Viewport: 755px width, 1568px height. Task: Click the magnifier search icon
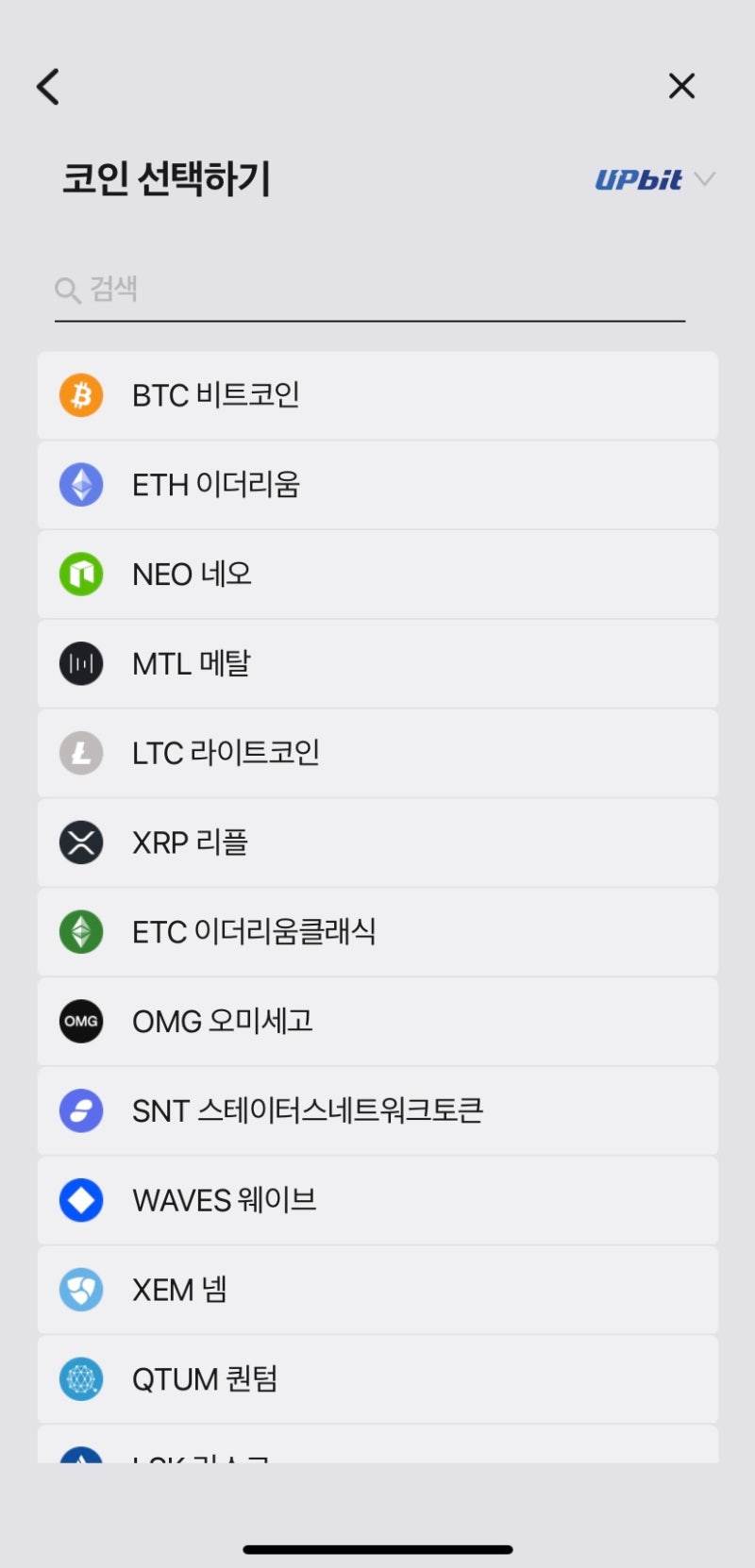66,289
